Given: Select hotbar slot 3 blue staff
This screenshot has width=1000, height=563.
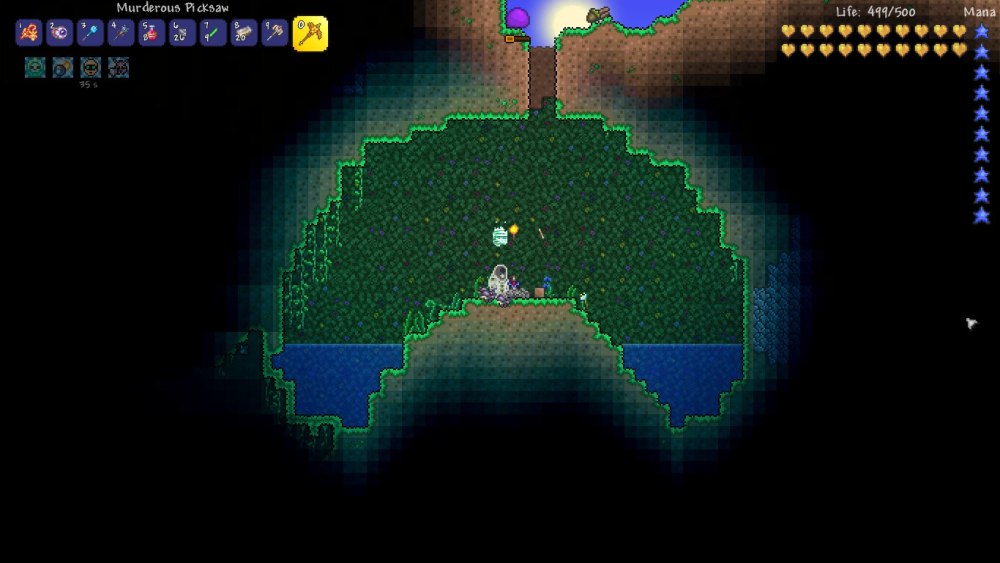Looking at the screenshot, I should [x=90, y=33].
